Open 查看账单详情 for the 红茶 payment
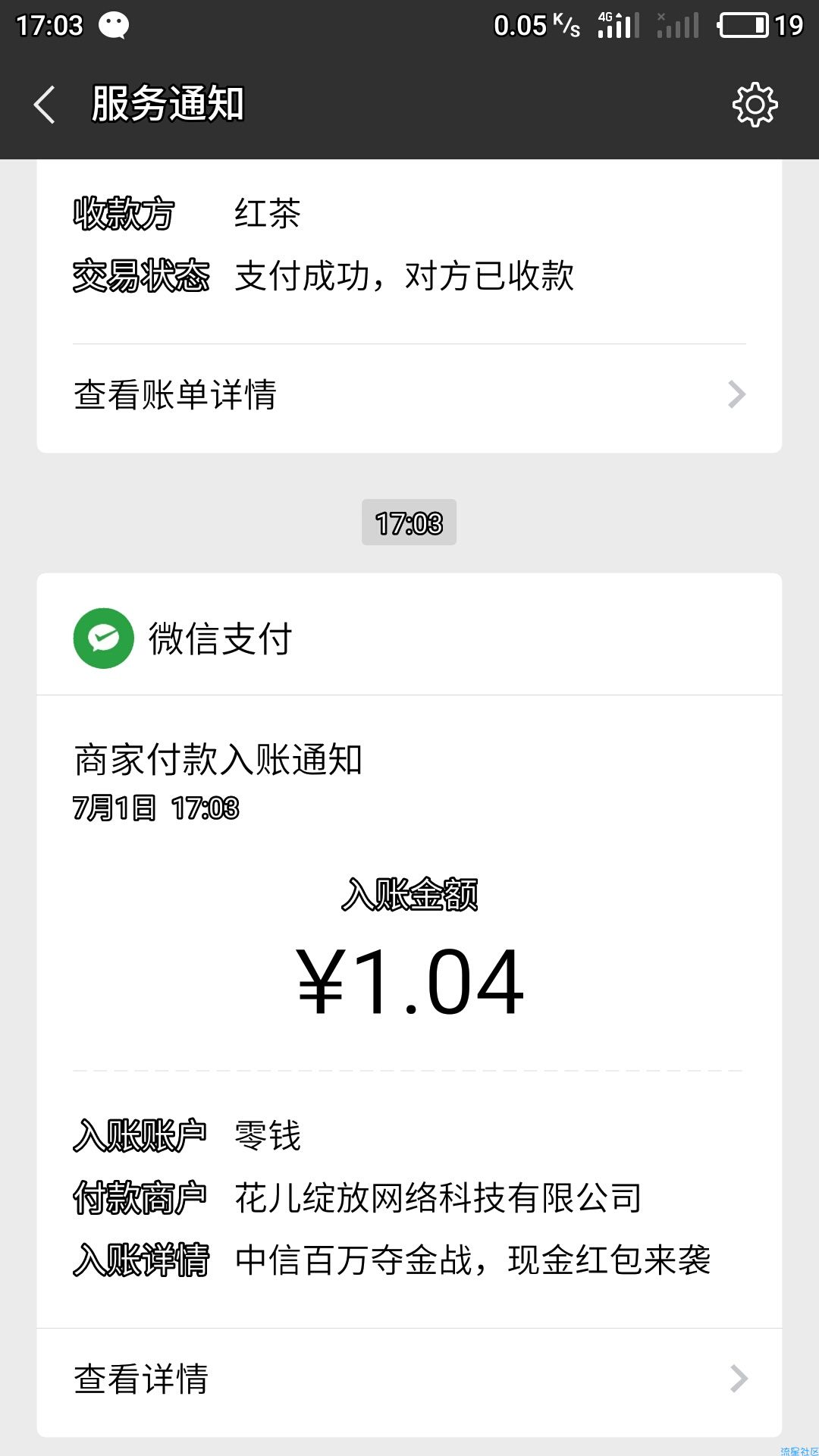The image size is (819, 1456). coord(409,395)
